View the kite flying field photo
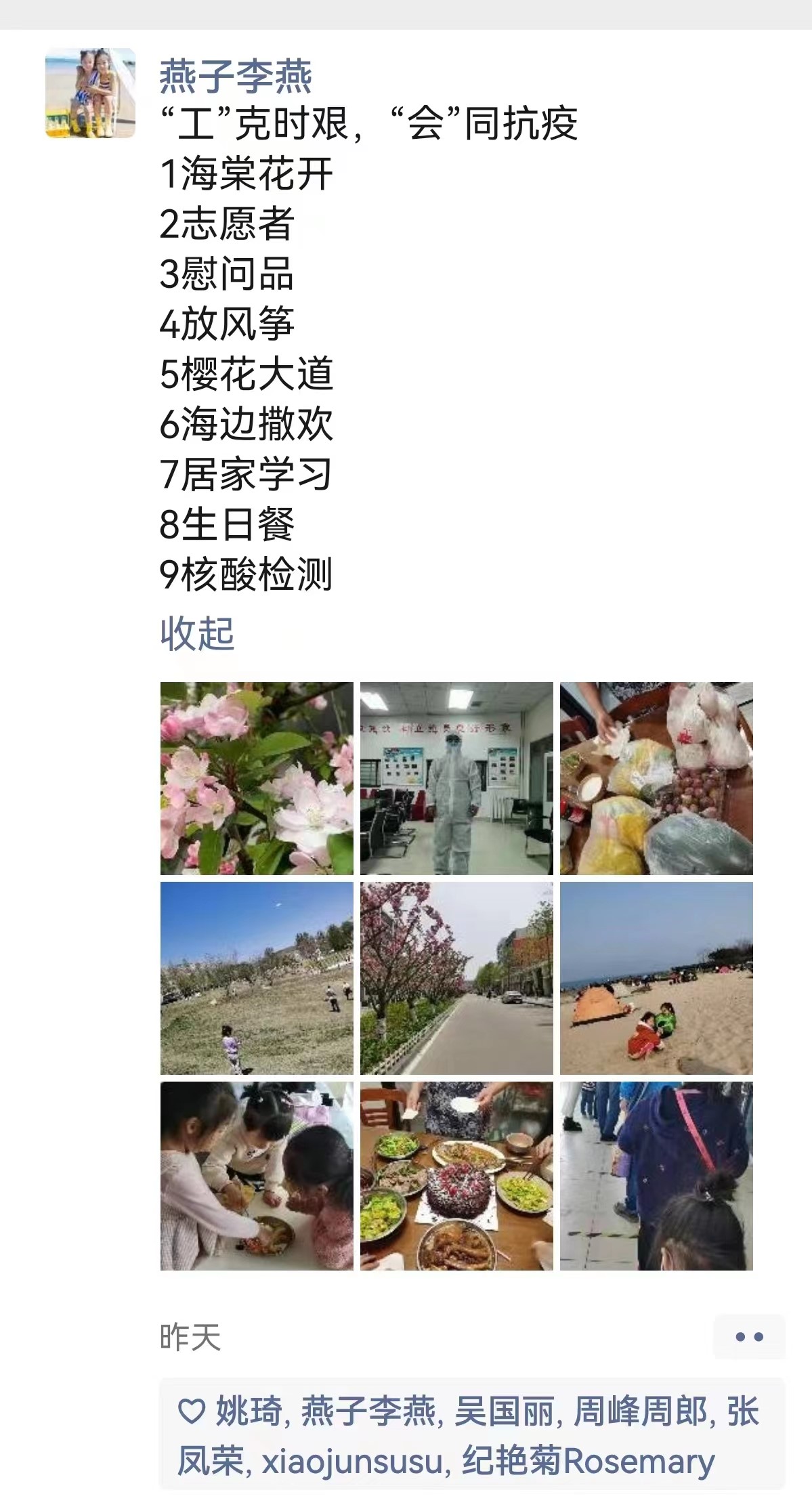Screen dimensions: 812x1511 coord(257,978)
